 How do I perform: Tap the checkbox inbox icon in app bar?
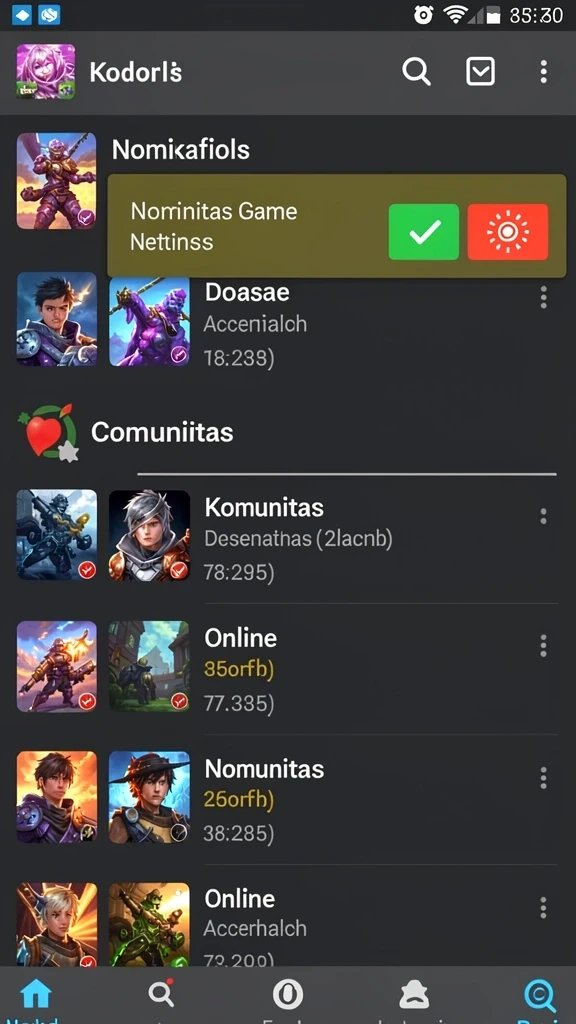[480, 71]
